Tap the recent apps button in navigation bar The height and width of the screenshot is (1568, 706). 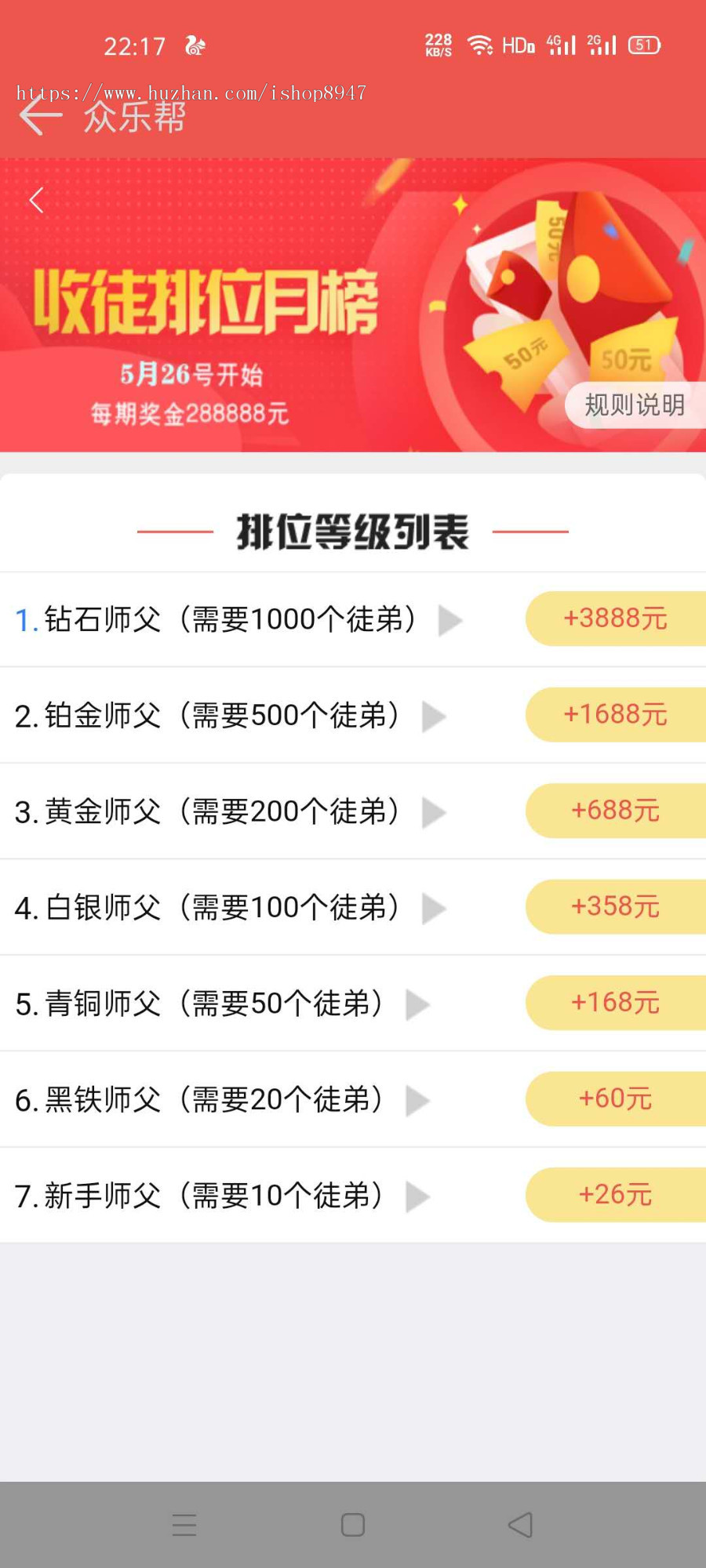(x=184, y=1524)
